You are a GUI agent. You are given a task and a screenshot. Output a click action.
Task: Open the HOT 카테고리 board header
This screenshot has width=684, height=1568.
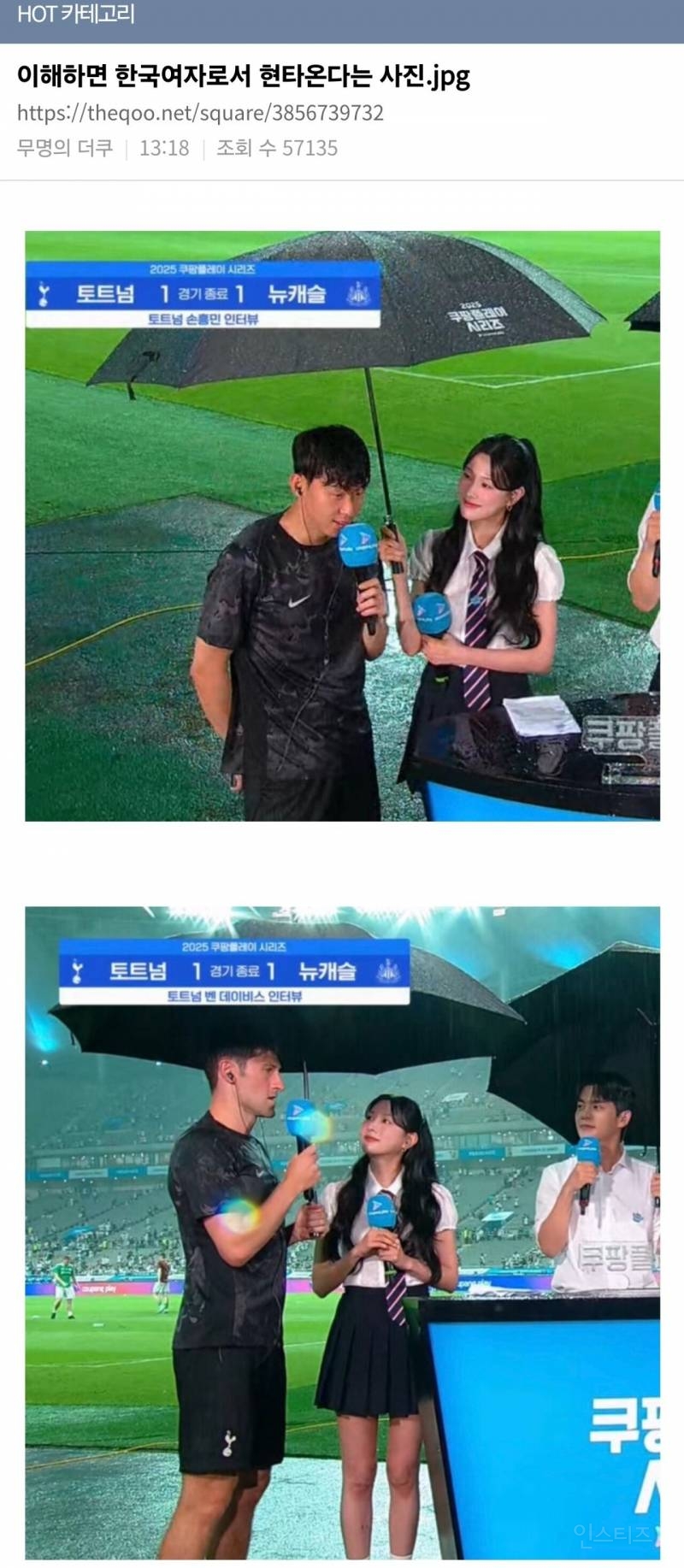click(x=76, y=15)
